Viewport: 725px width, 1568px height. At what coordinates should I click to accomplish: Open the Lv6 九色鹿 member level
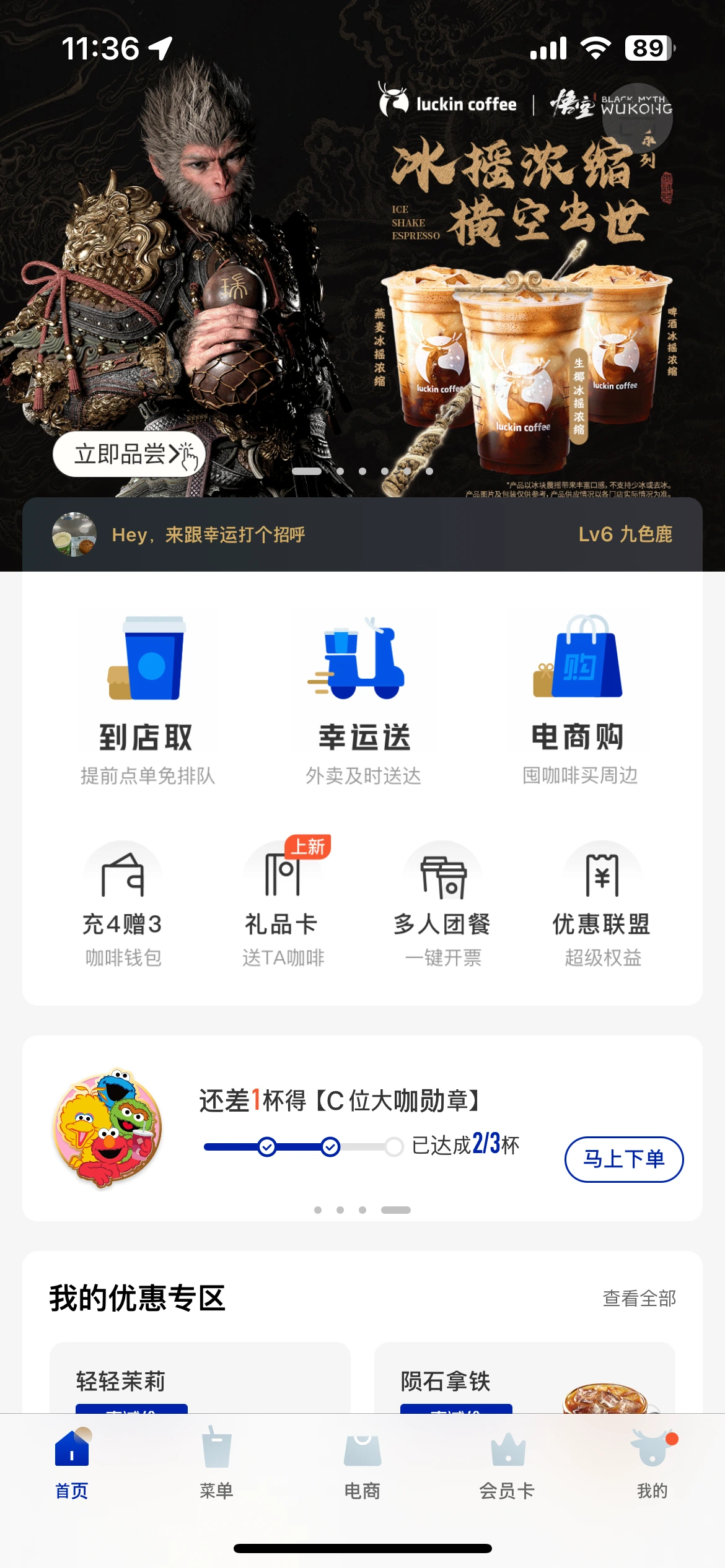pos(625,534)
